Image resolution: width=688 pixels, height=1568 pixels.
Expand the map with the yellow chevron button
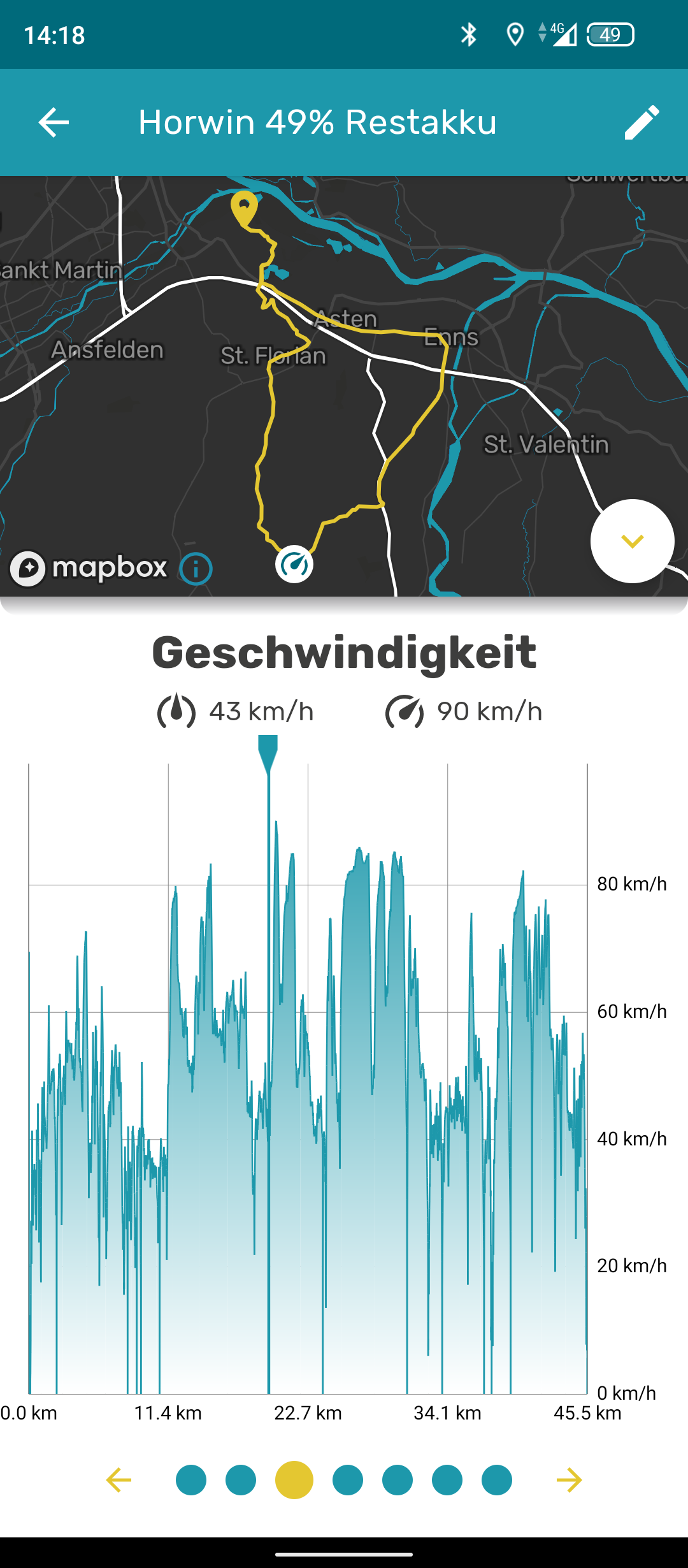tap(632, 541)
